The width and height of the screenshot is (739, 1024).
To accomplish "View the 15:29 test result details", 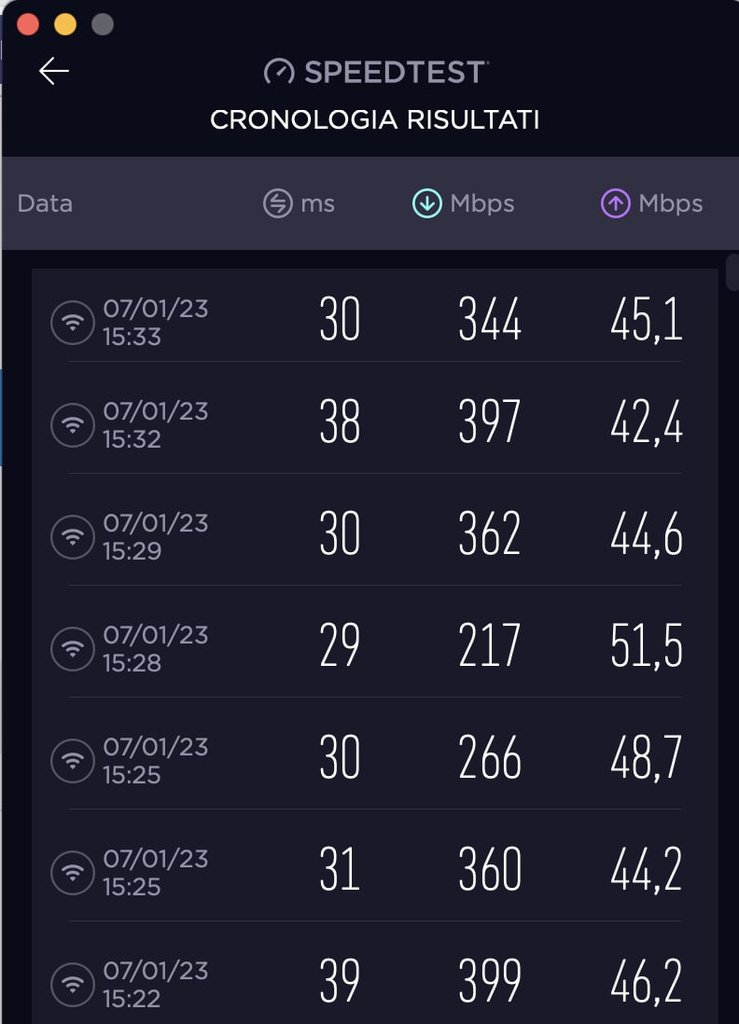I will (375, 537).
